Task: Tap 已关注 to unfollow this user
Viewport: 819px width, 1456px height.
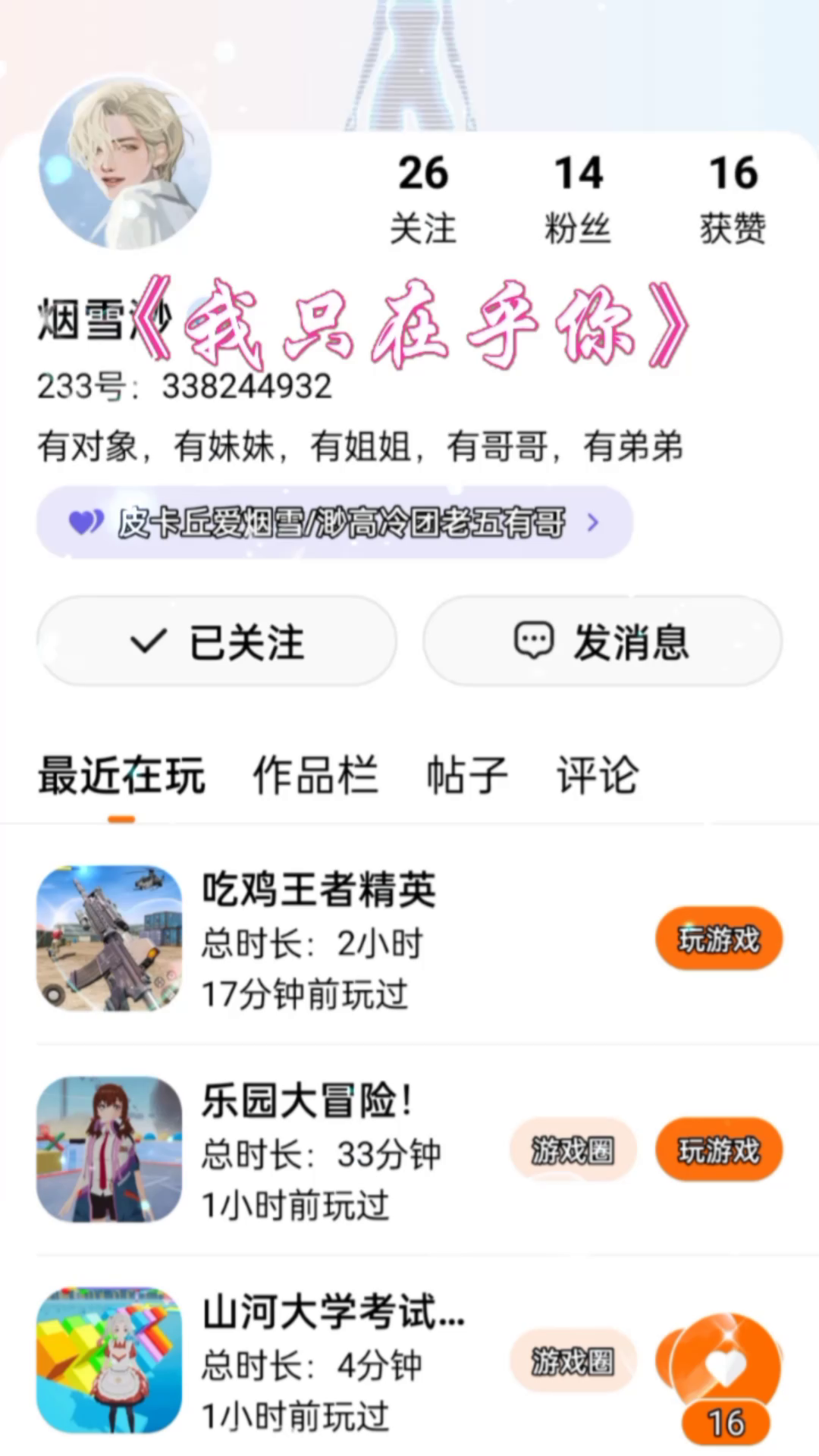Action: click(x=217, y=642)
